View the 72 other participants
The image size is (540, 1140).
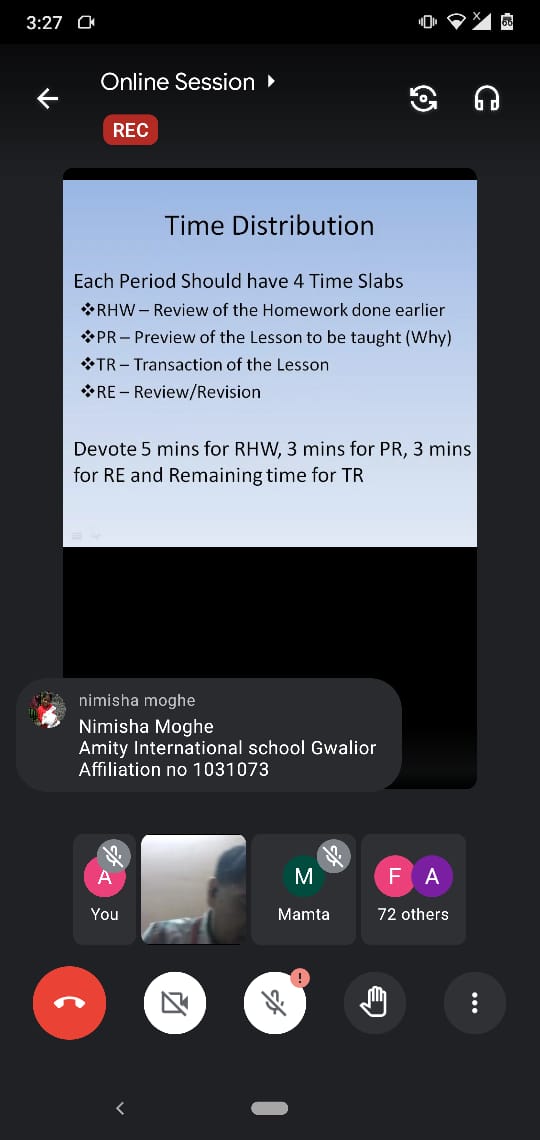click(x=414, y=888)
